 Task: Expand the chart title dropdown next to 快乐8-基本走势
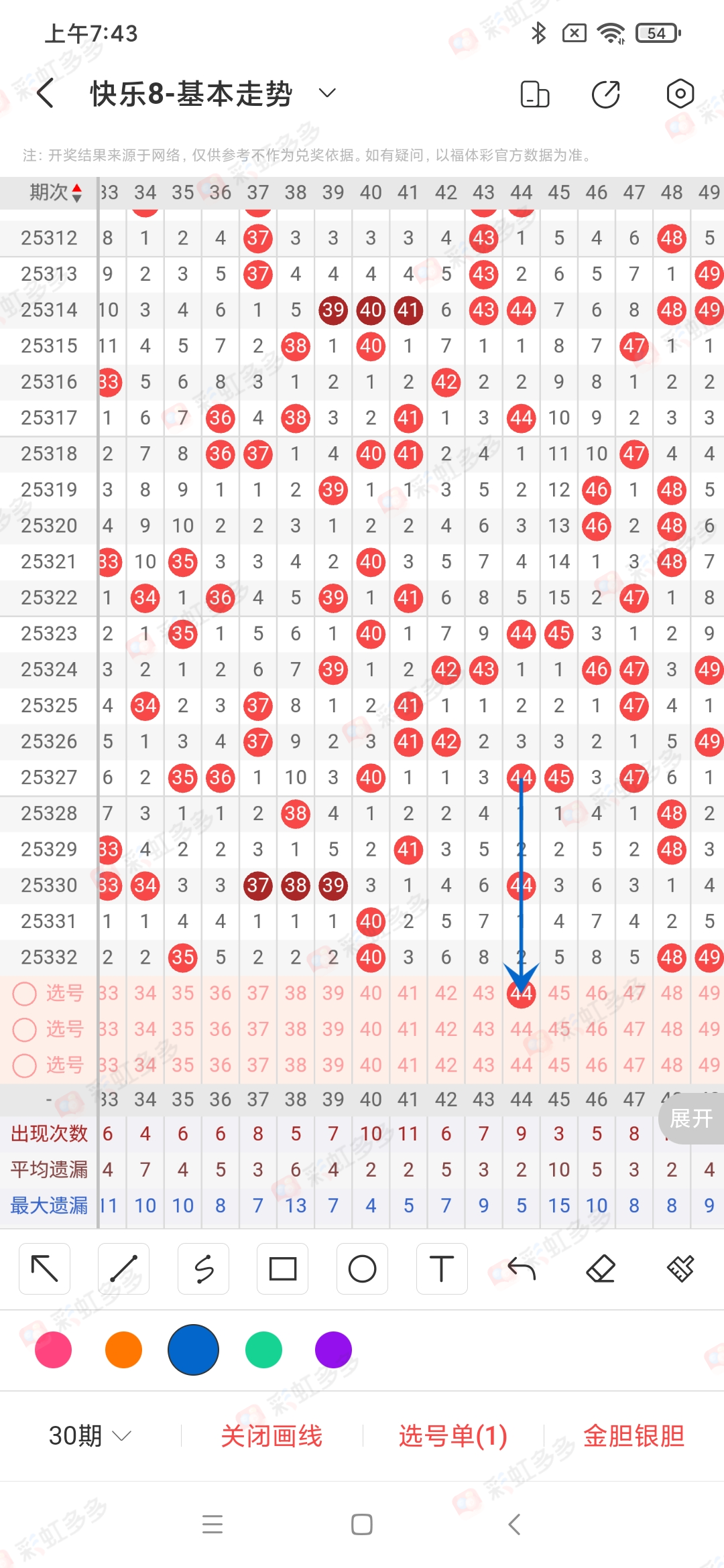326,93
